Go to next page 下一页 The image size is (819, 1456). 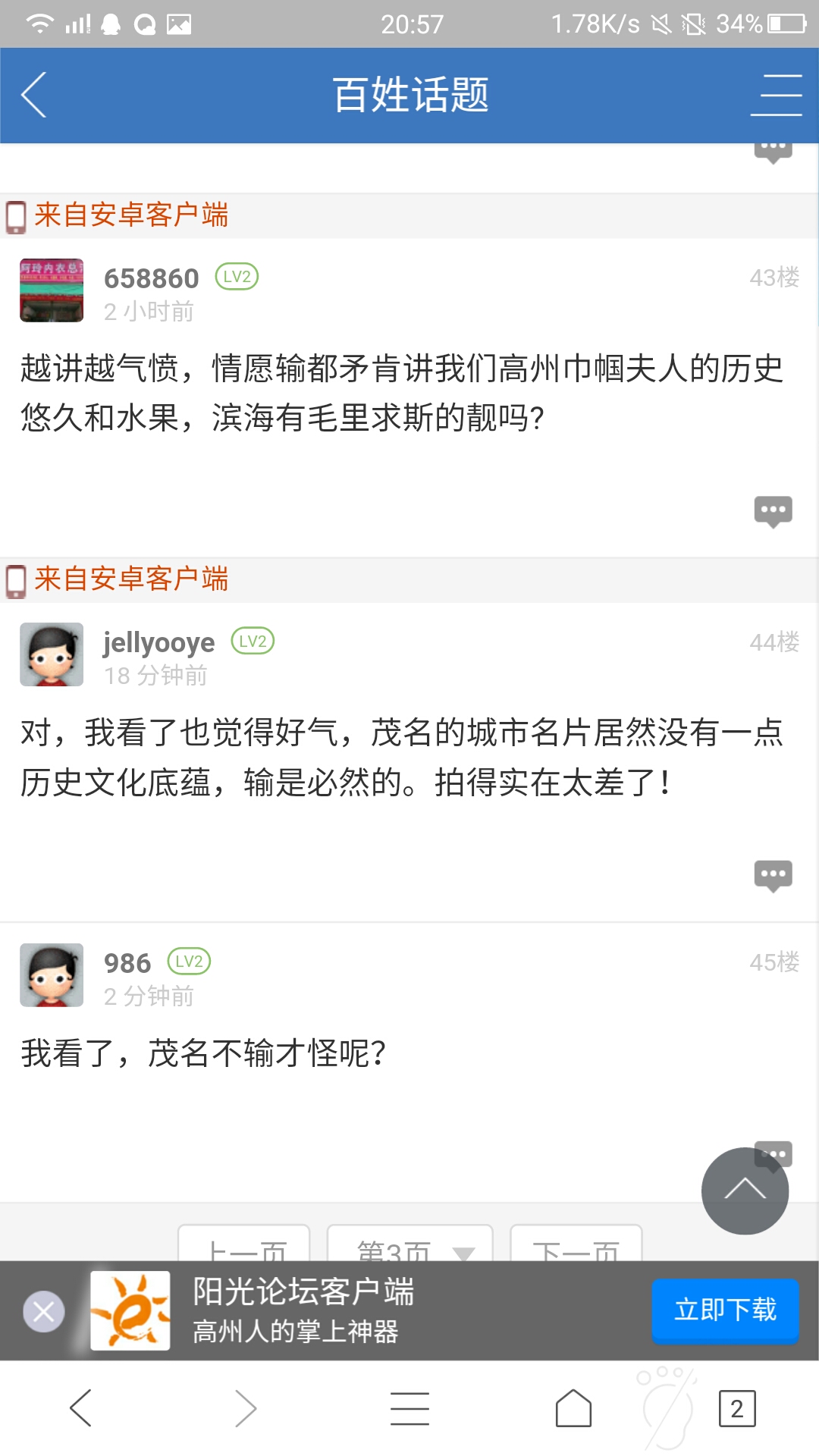click(576, 1245)
